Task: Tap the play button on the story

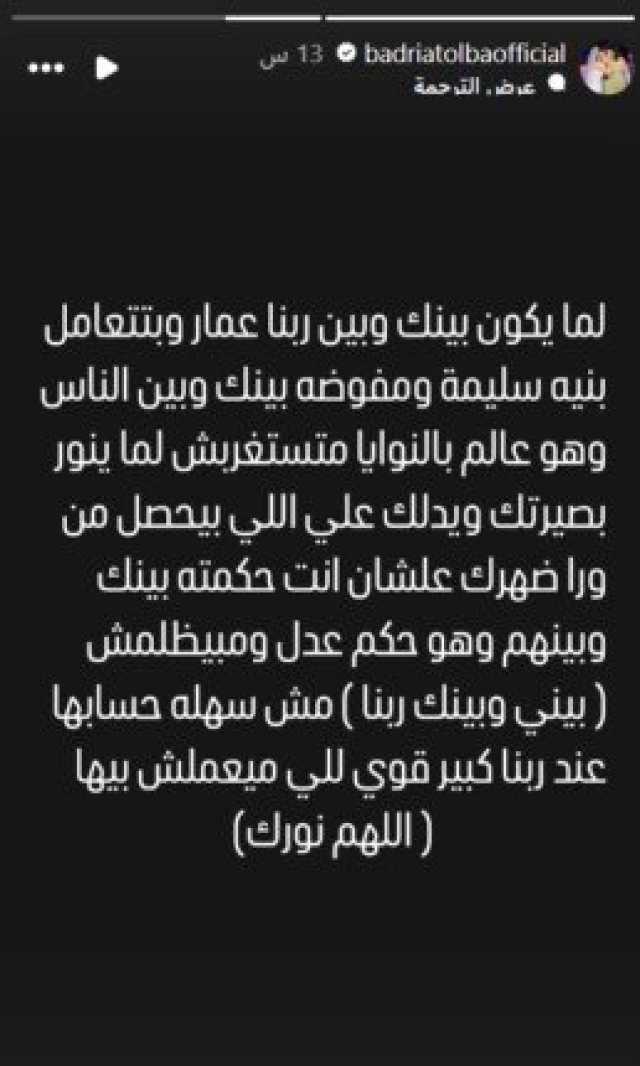Action: [106, 67]
